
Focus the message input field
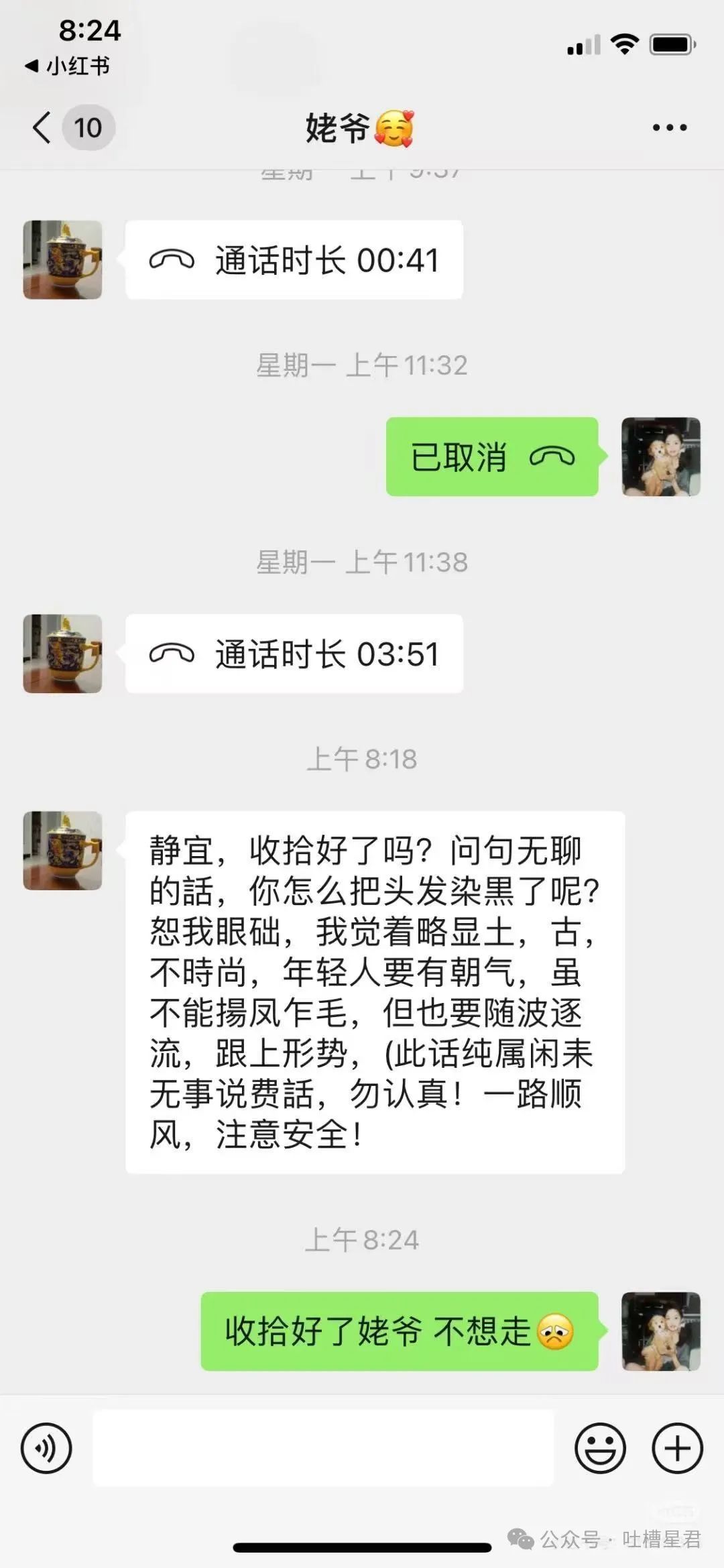pos(323,1448)
